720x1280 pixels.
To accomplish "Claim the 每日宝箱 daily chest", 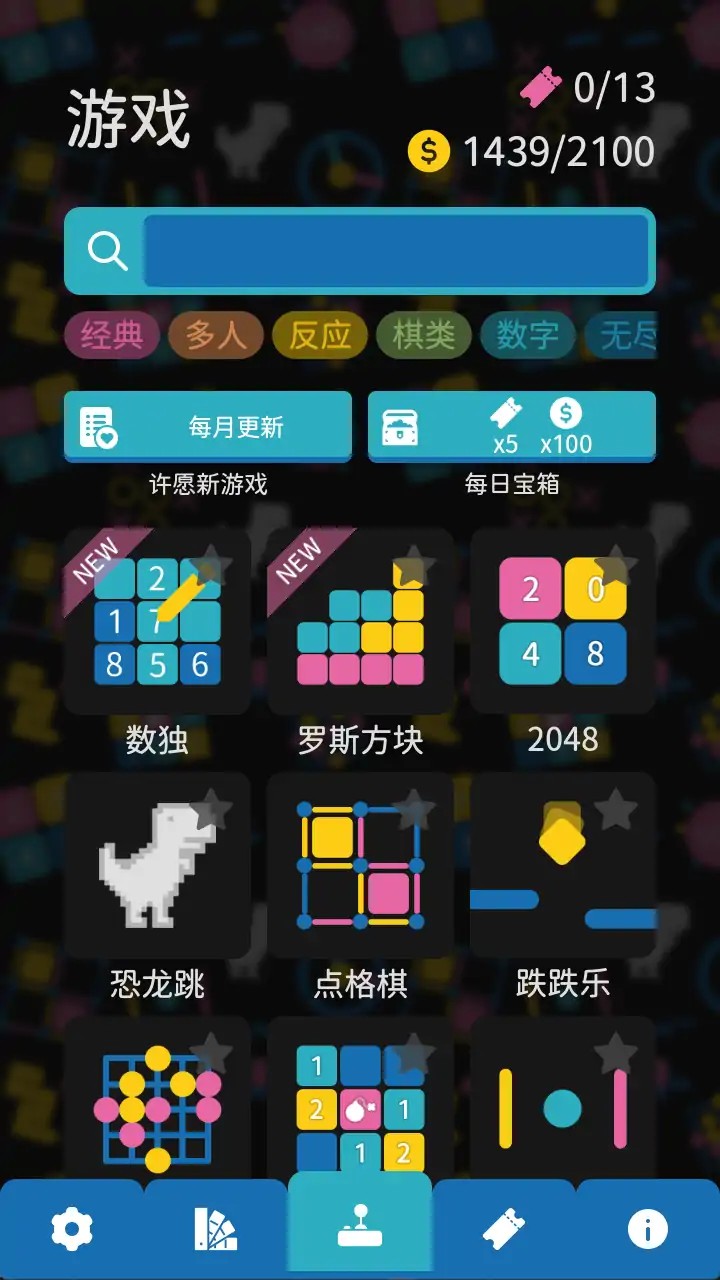I will 511,427.
